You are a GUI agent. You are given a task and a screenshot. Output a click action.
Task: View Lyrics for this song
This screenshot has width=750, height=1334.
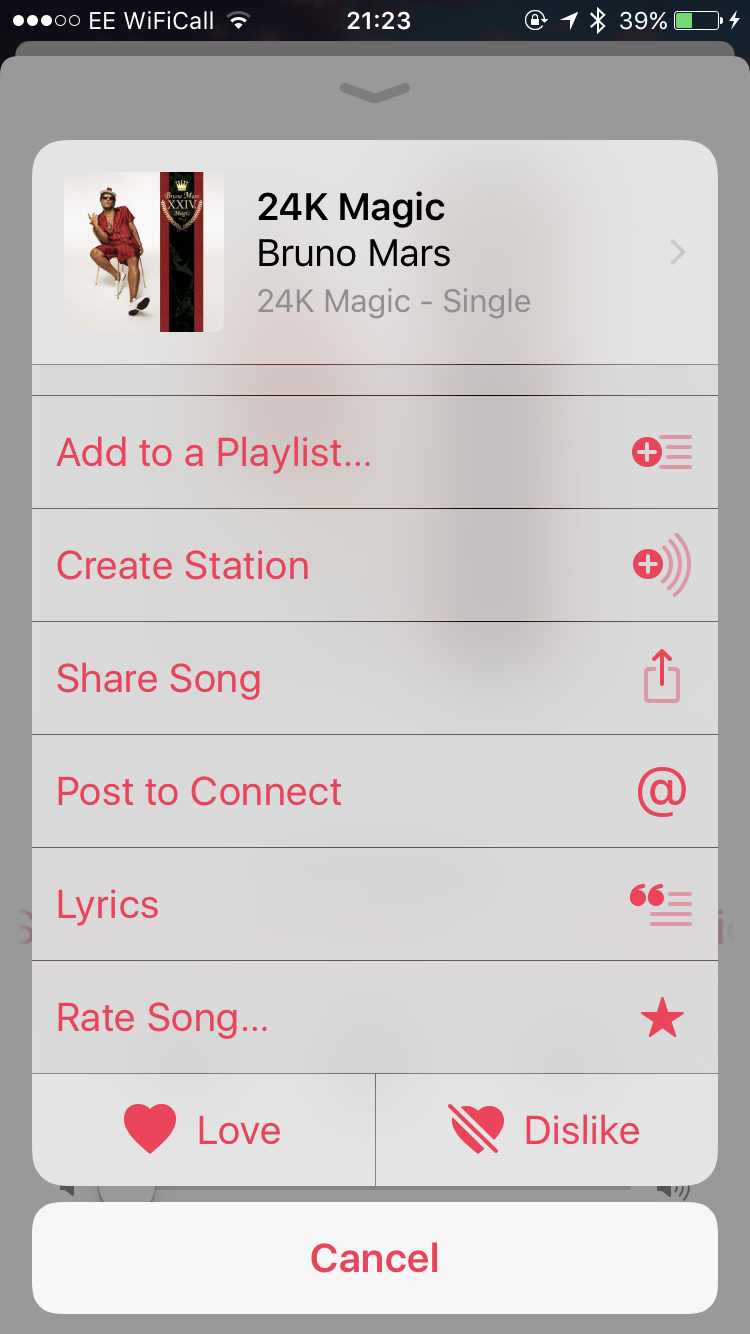(375, 905)
